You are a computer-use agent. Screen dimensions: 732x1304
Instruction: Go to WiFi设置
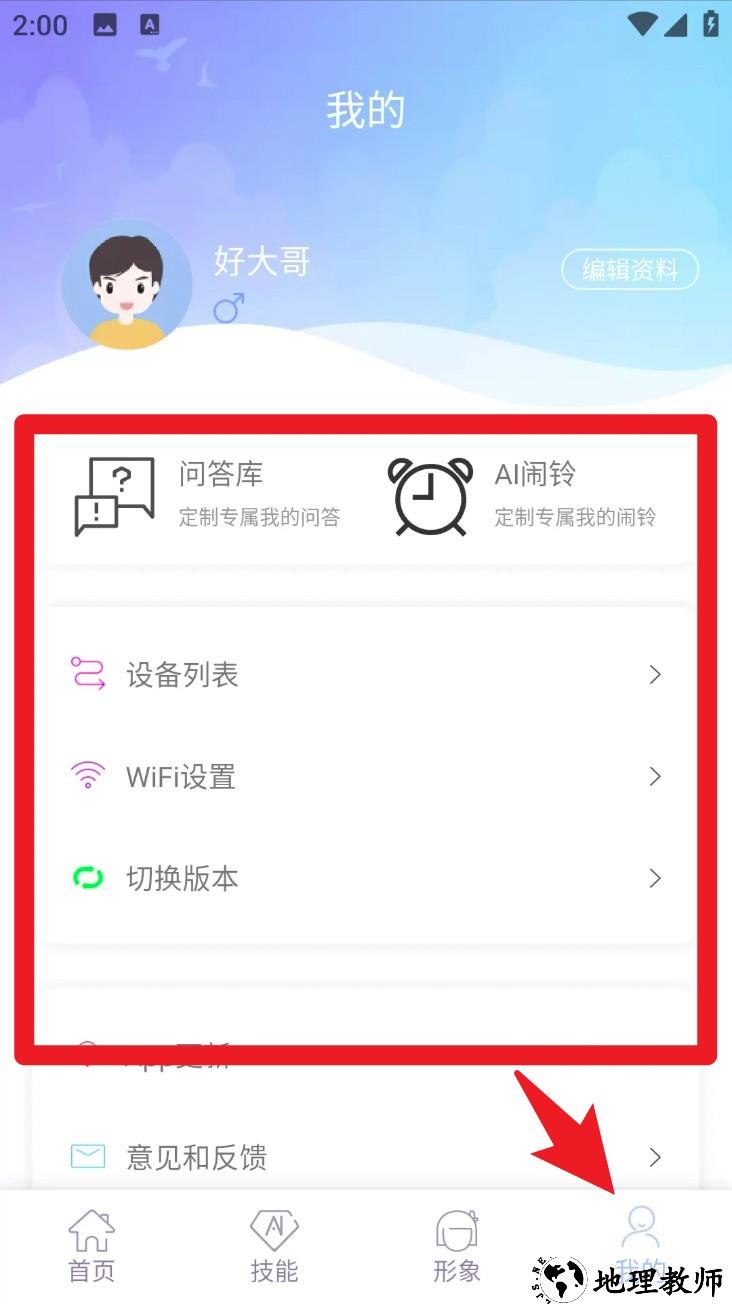(x=365, y=777)
